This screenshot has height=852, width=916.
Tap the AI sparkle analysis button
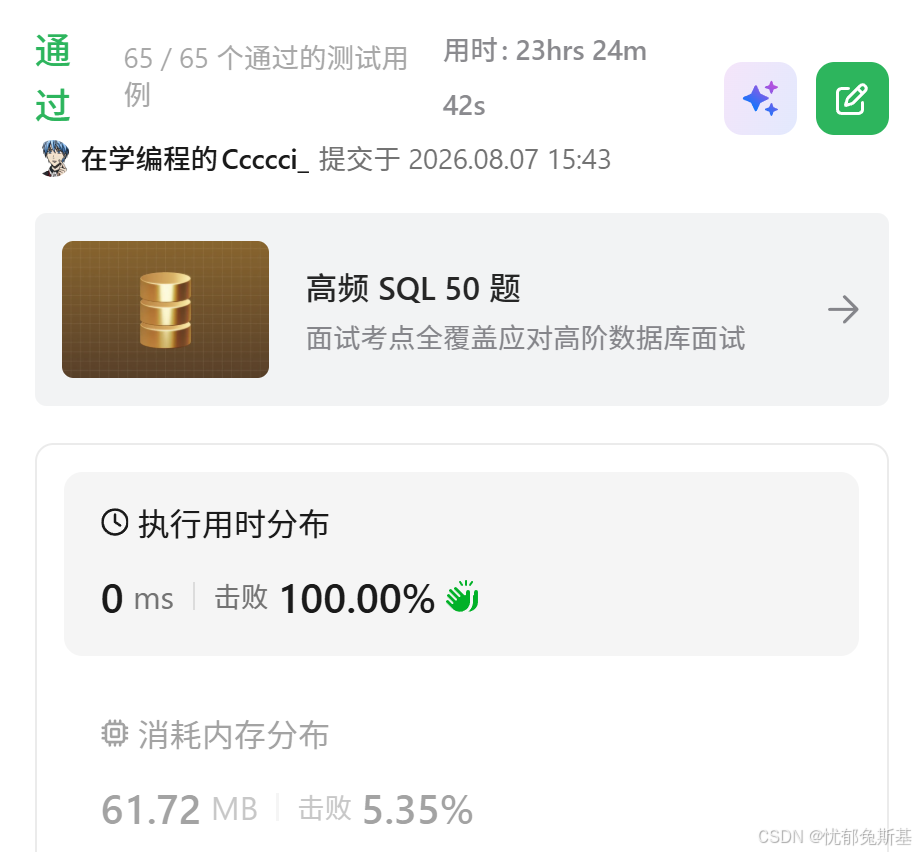[760, 98]
